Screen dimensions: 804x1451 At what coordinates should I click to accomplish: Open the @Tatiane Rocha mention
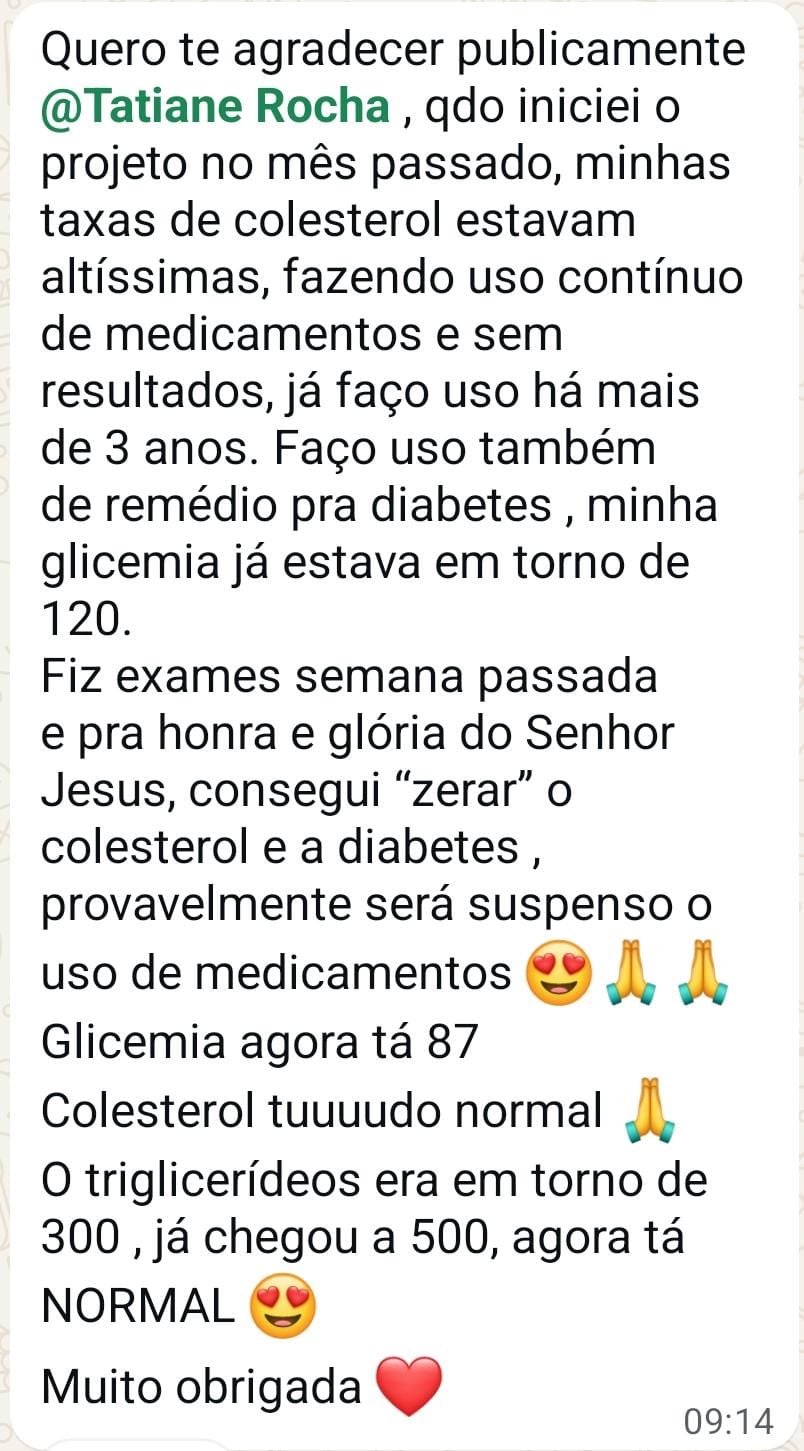(215, 107)
